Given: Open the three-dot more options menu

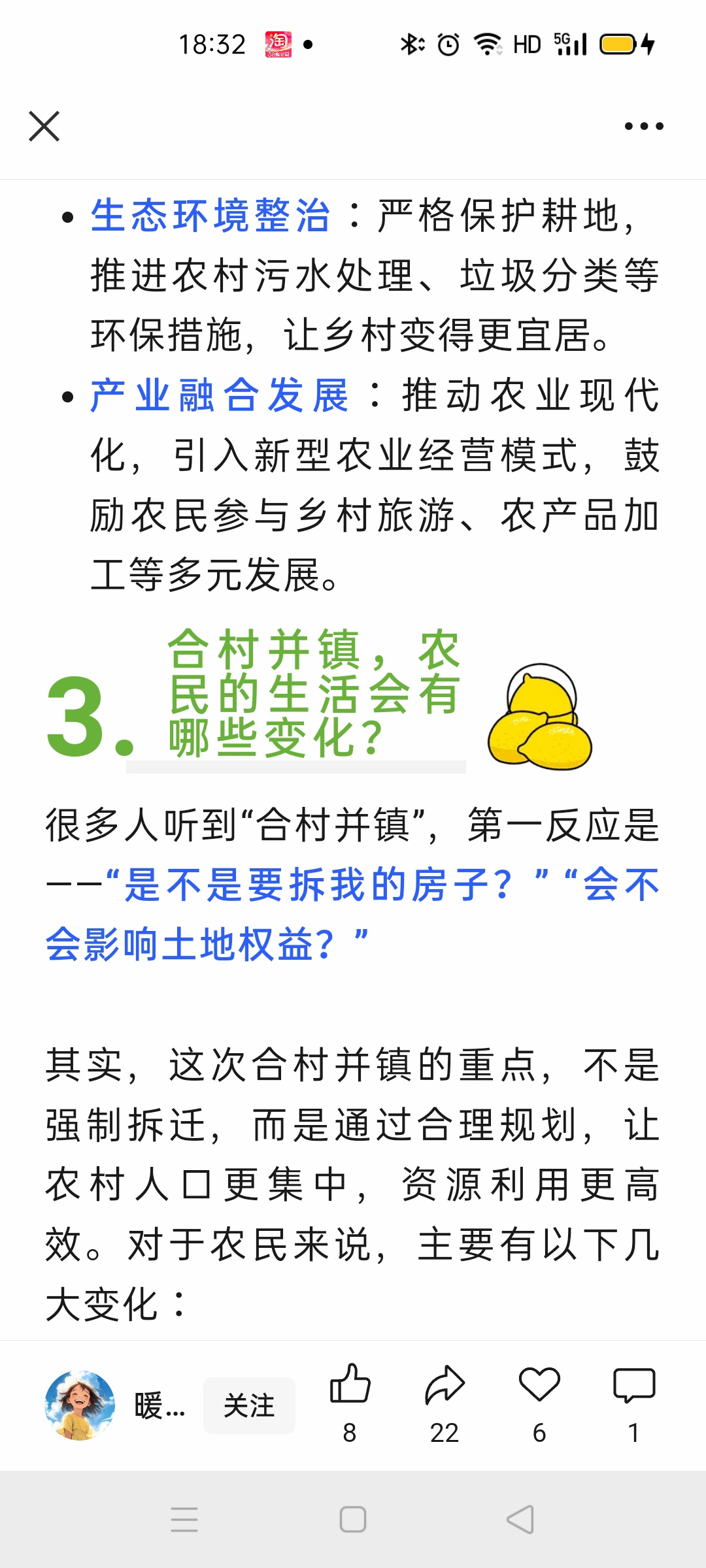Looking at the screenshot, I should pos(644,126).
